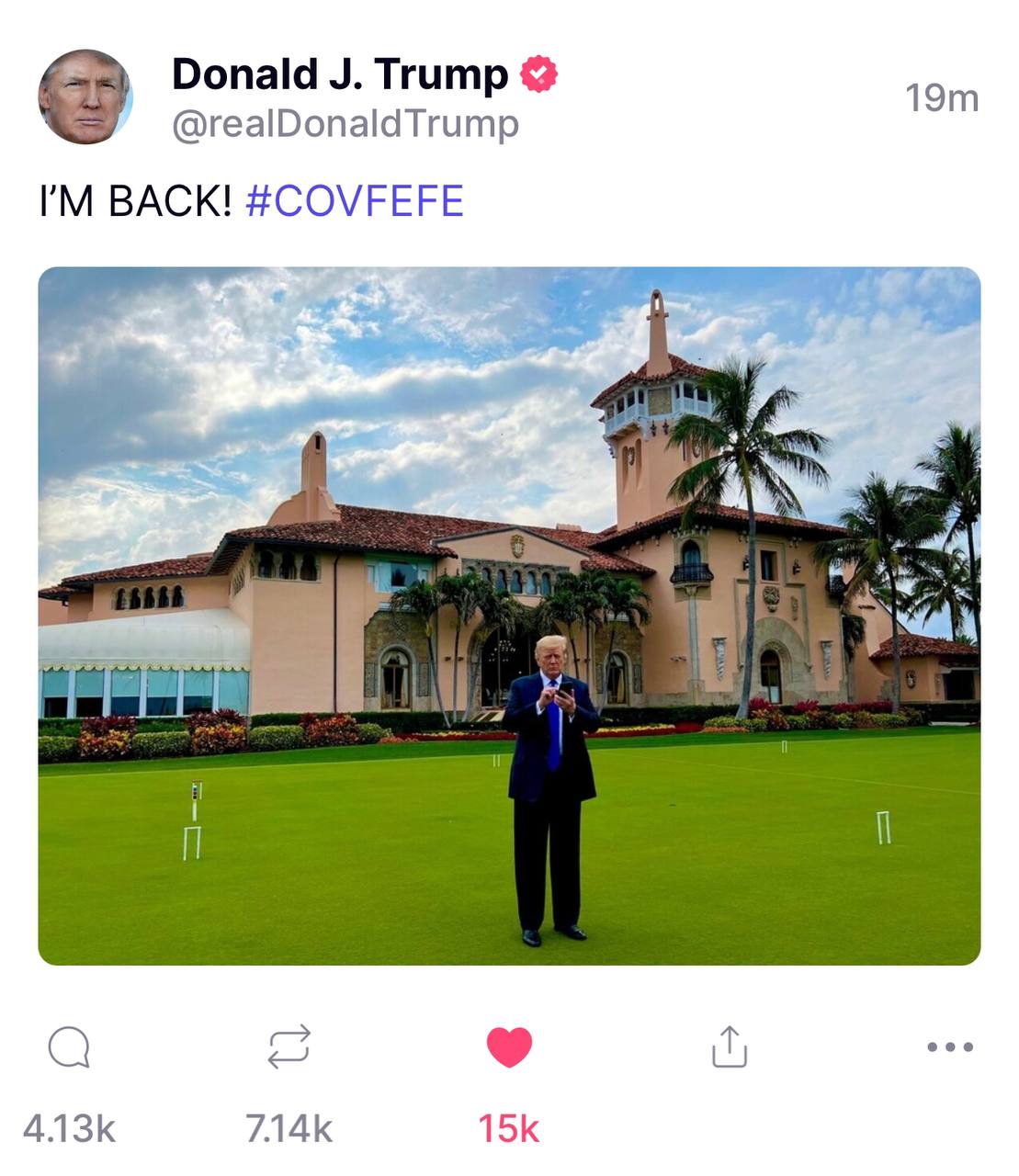Open the @realDonaldTrump handle
Screen dimensions: 1019x1176
pos(345,124)
